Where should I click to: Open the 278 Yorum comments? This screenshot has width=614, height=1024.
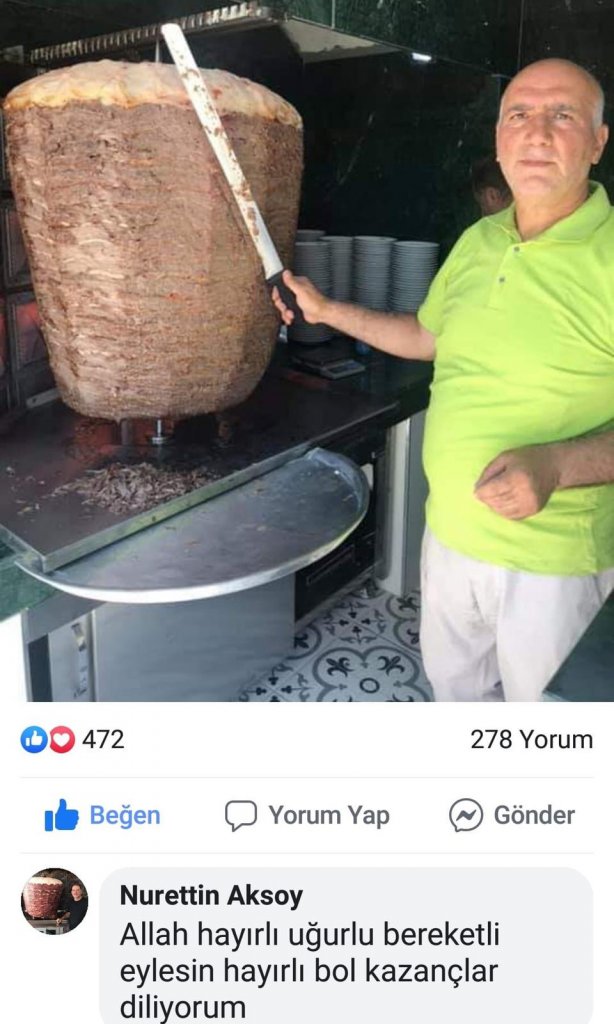point(531,739)
